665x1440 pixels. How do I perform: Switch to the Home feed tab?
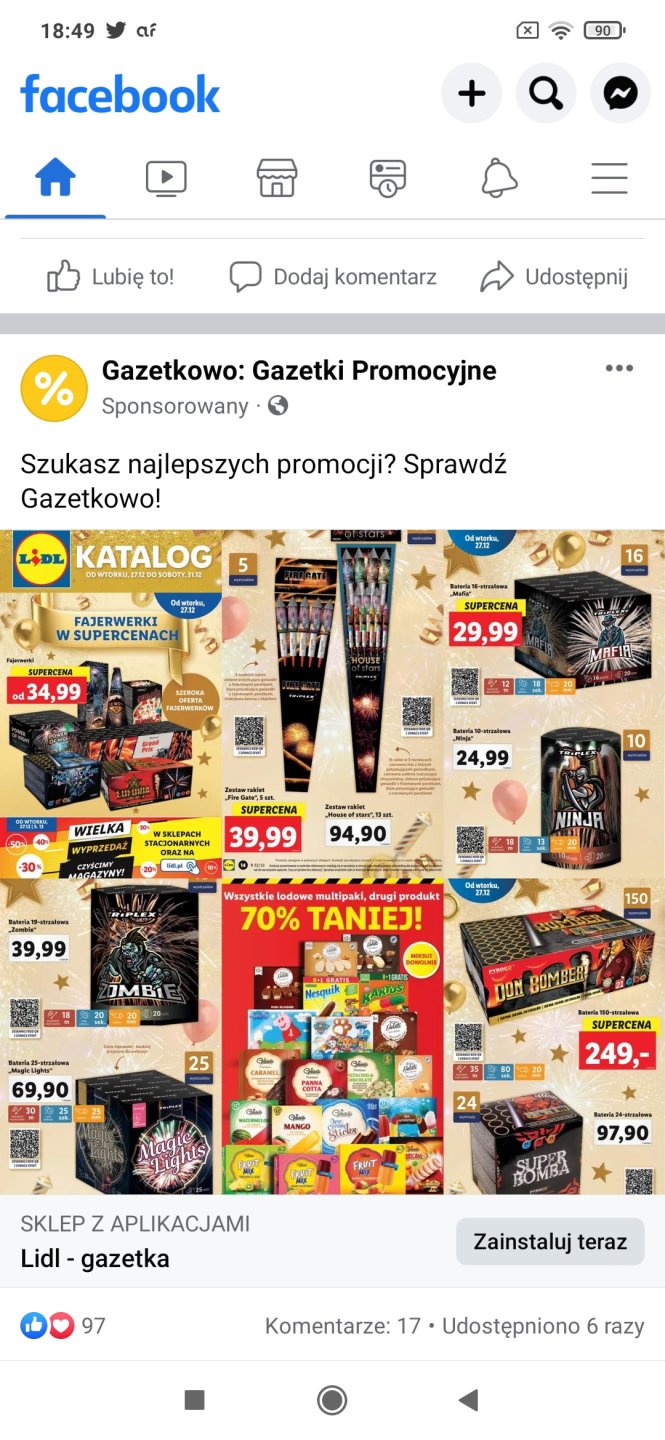[x=55, y=179]
